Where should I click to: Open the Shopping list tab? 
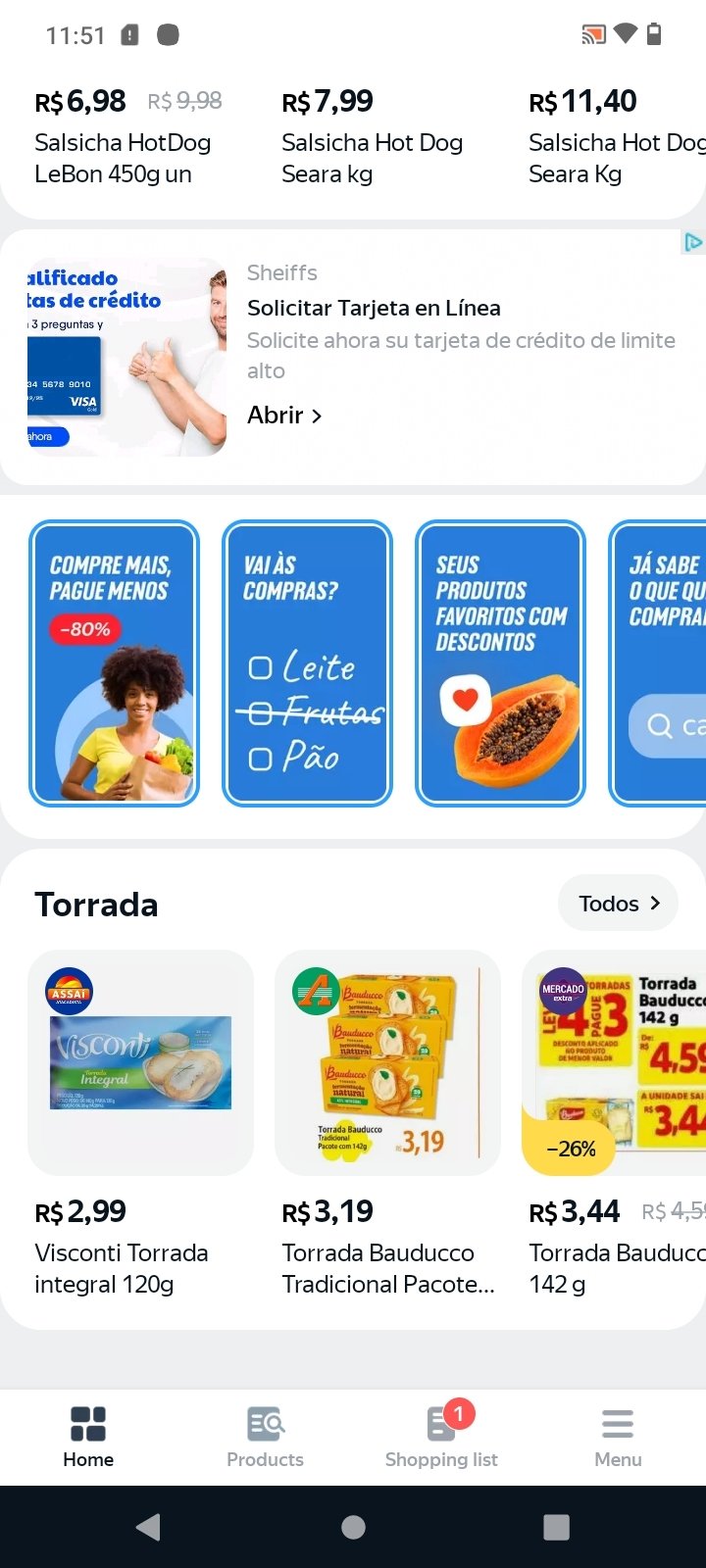tap(441, 1437)
